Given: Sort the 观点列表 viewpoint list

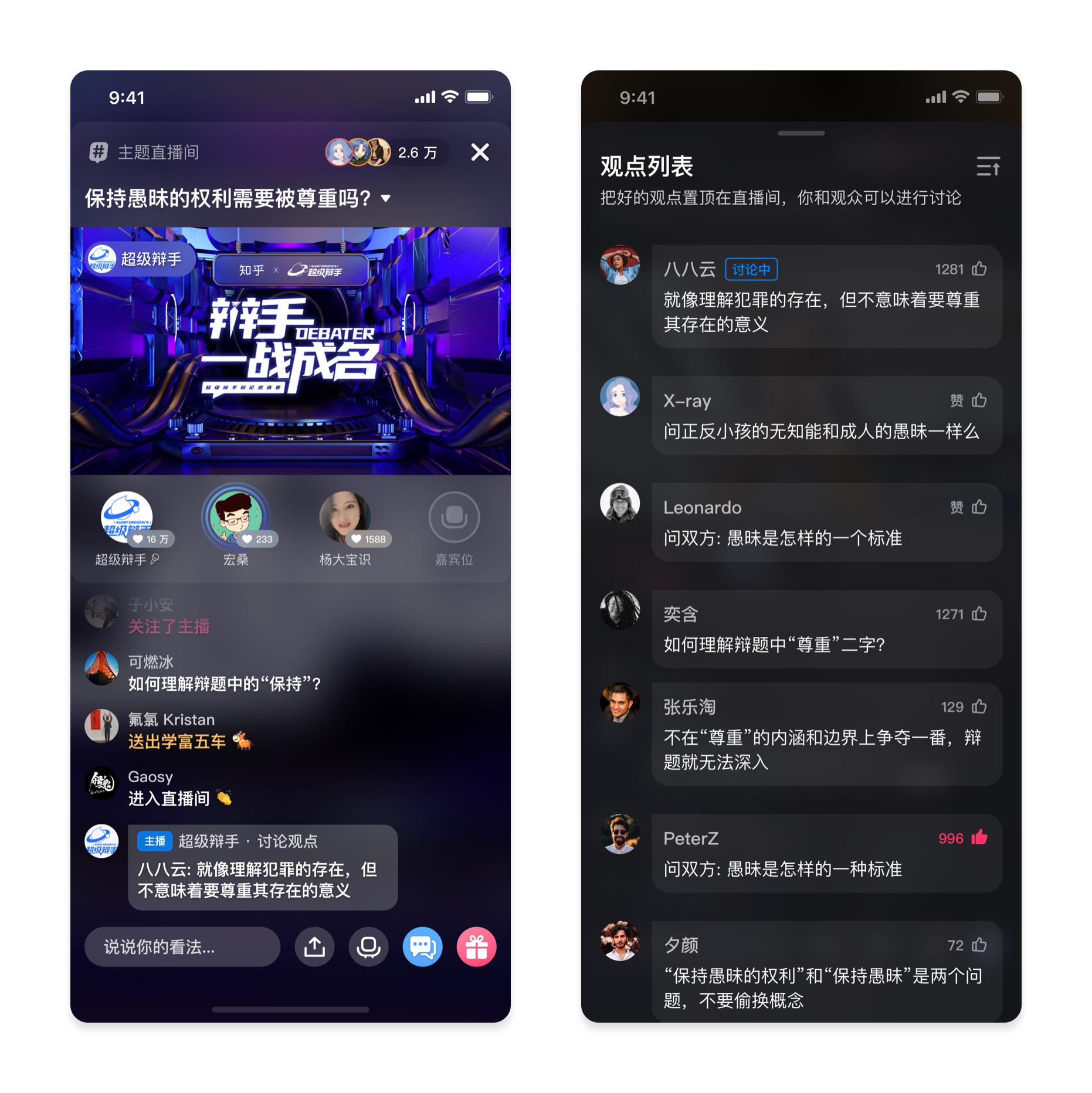Looking at the screenshot, I should pyautogui.click(x=988, y=167).
